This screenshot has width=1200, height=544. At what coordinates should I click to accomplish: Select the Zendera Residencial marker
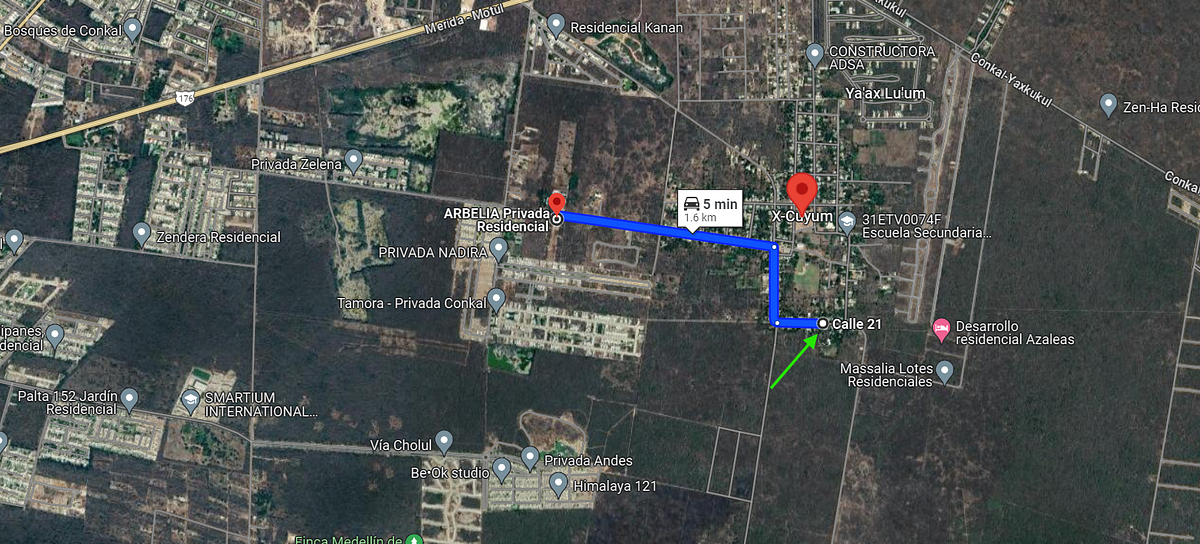tap(141, 234)
